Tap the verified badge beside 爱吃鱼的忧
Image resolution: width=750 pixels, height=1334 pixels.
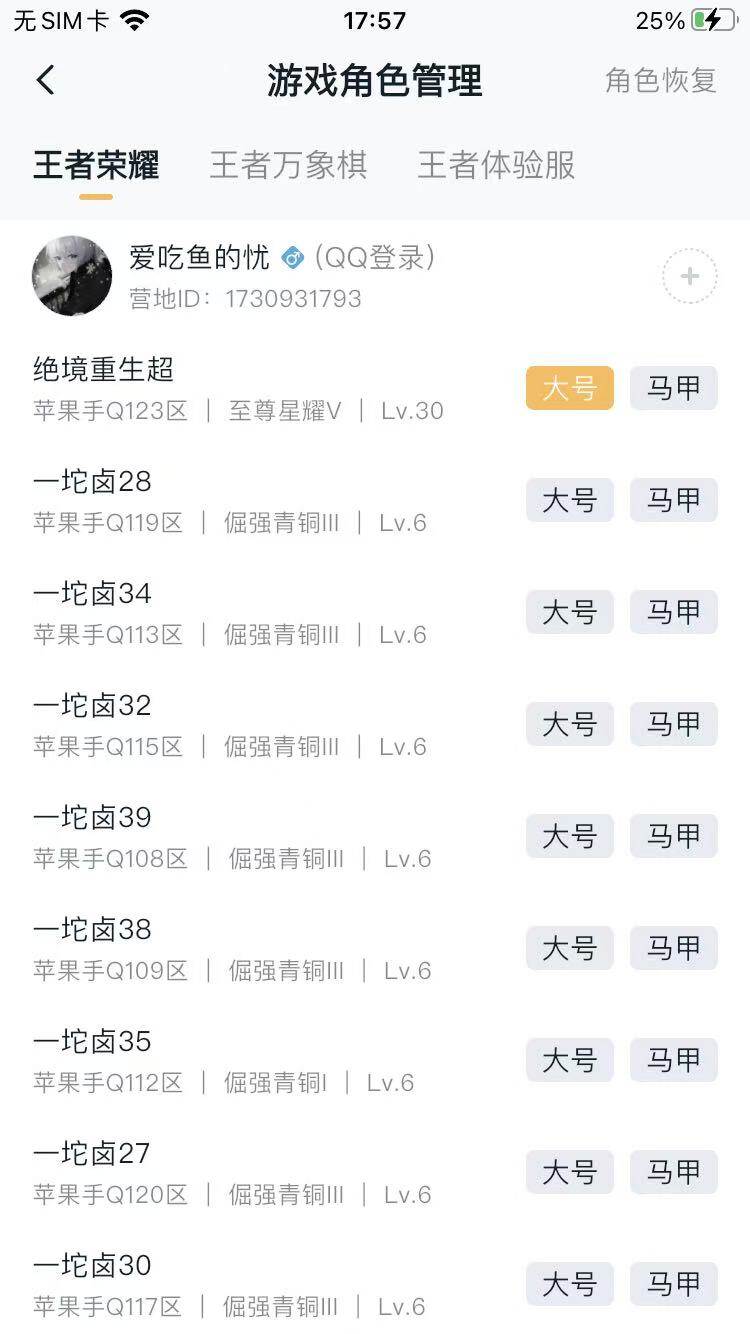pos(290,257)
